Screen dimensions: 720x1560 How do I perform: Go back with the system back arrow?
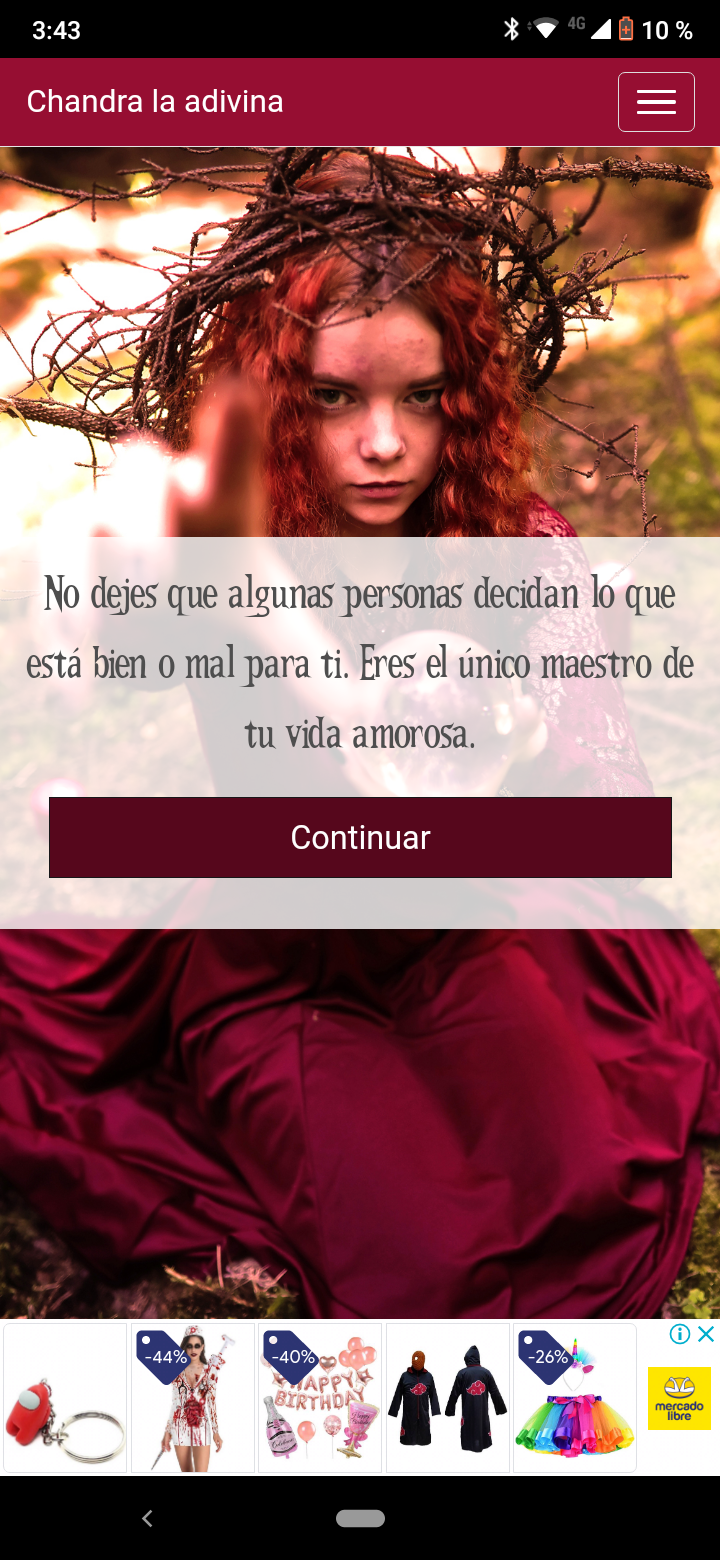click(x=147, y=1518)
